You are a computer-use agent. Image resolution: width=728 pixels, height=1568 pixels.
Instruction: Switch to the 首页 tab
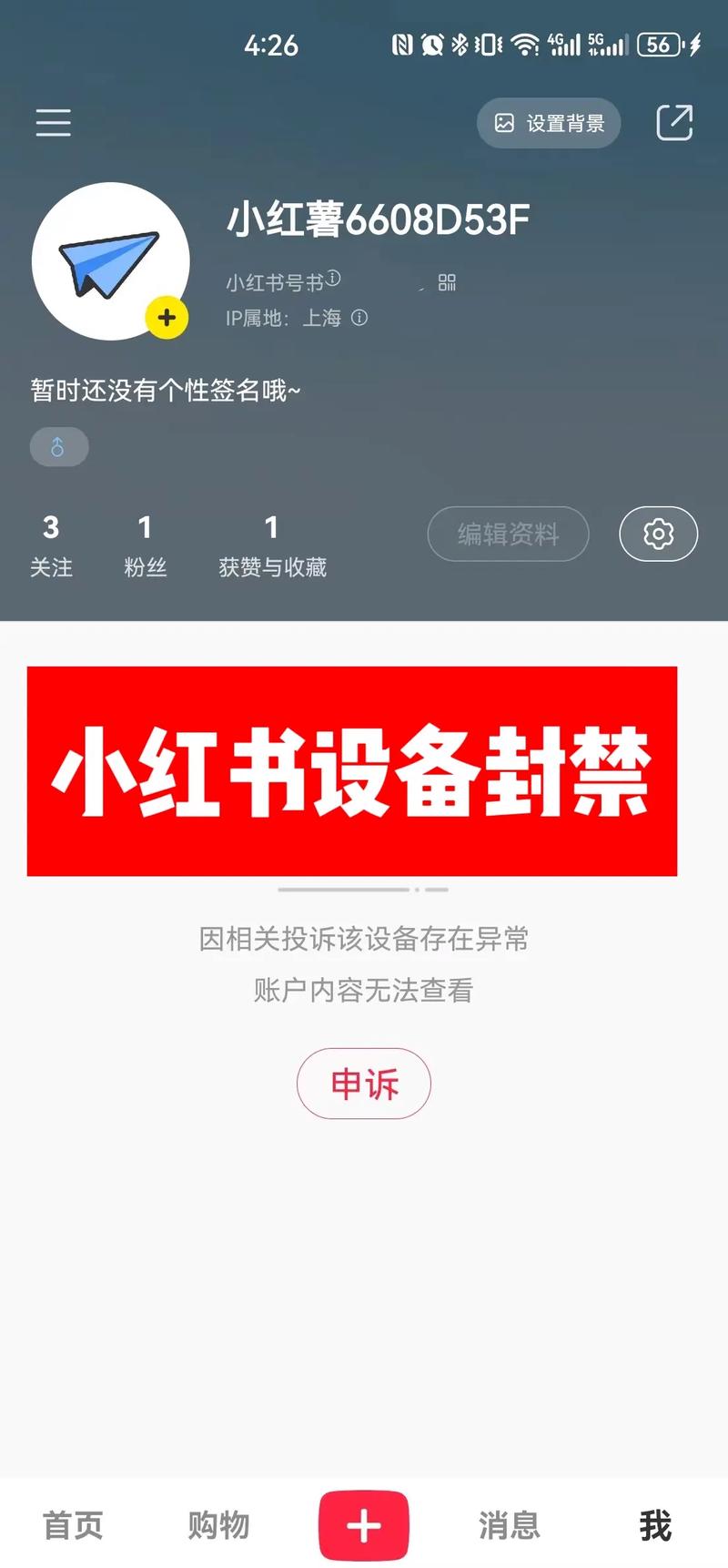coord(73,1525)
